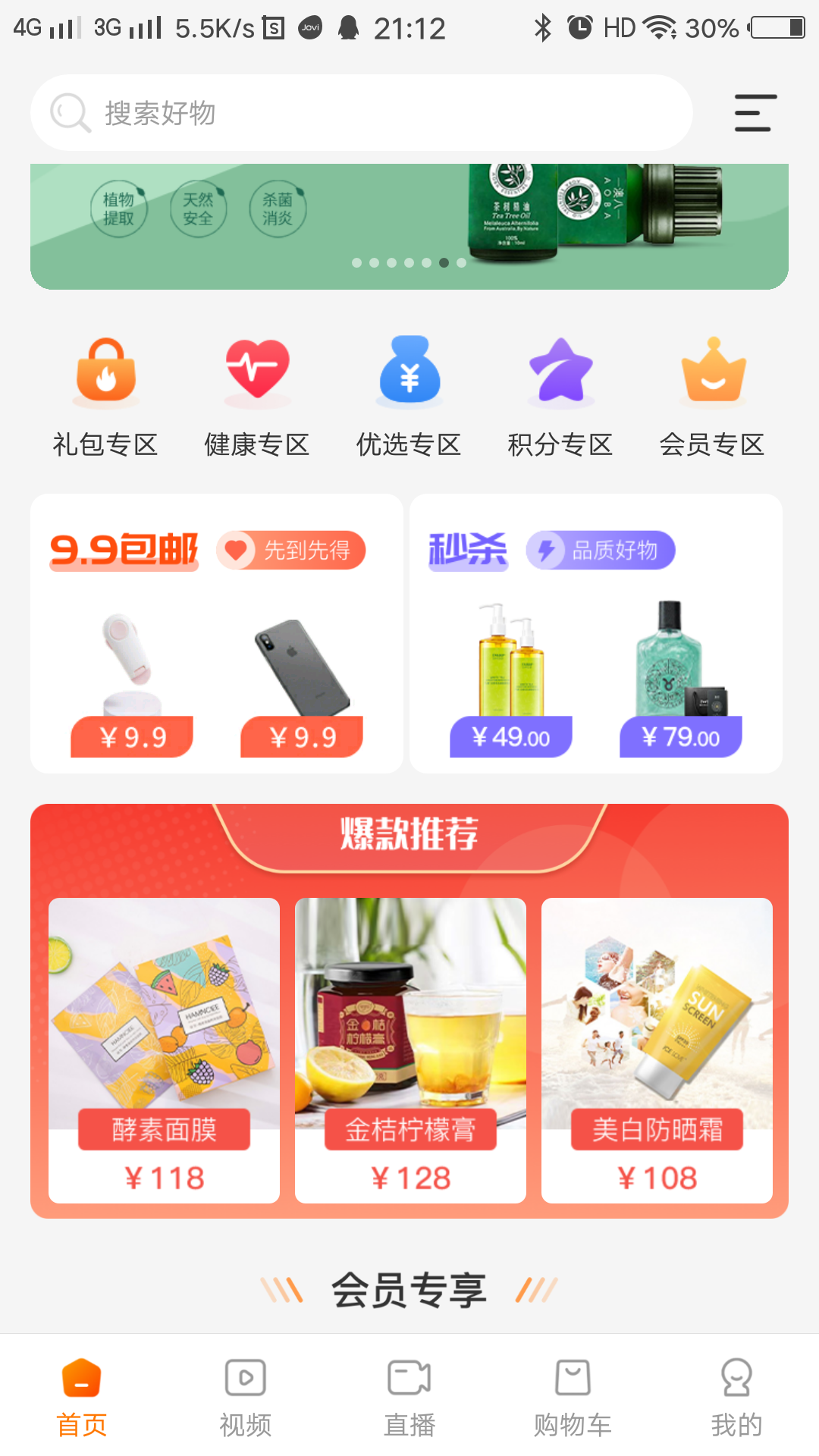Open the 视频 video tab icon

tap(246, 1380)
